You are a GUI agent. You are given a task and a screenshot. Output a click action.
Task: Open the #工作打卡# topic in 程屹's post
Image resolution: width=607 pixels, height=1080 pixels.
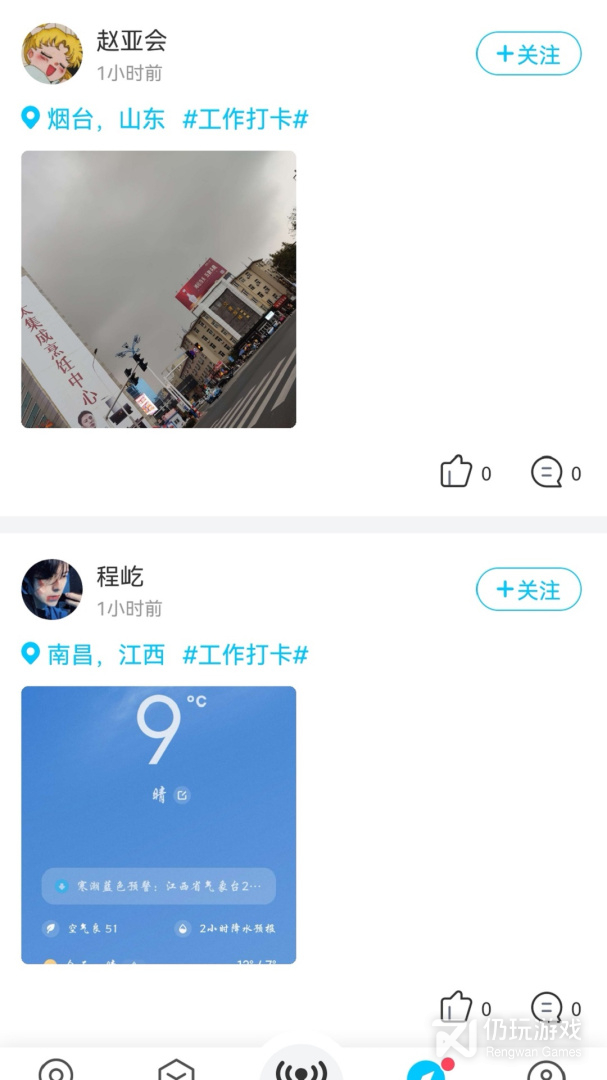(245, 655)
